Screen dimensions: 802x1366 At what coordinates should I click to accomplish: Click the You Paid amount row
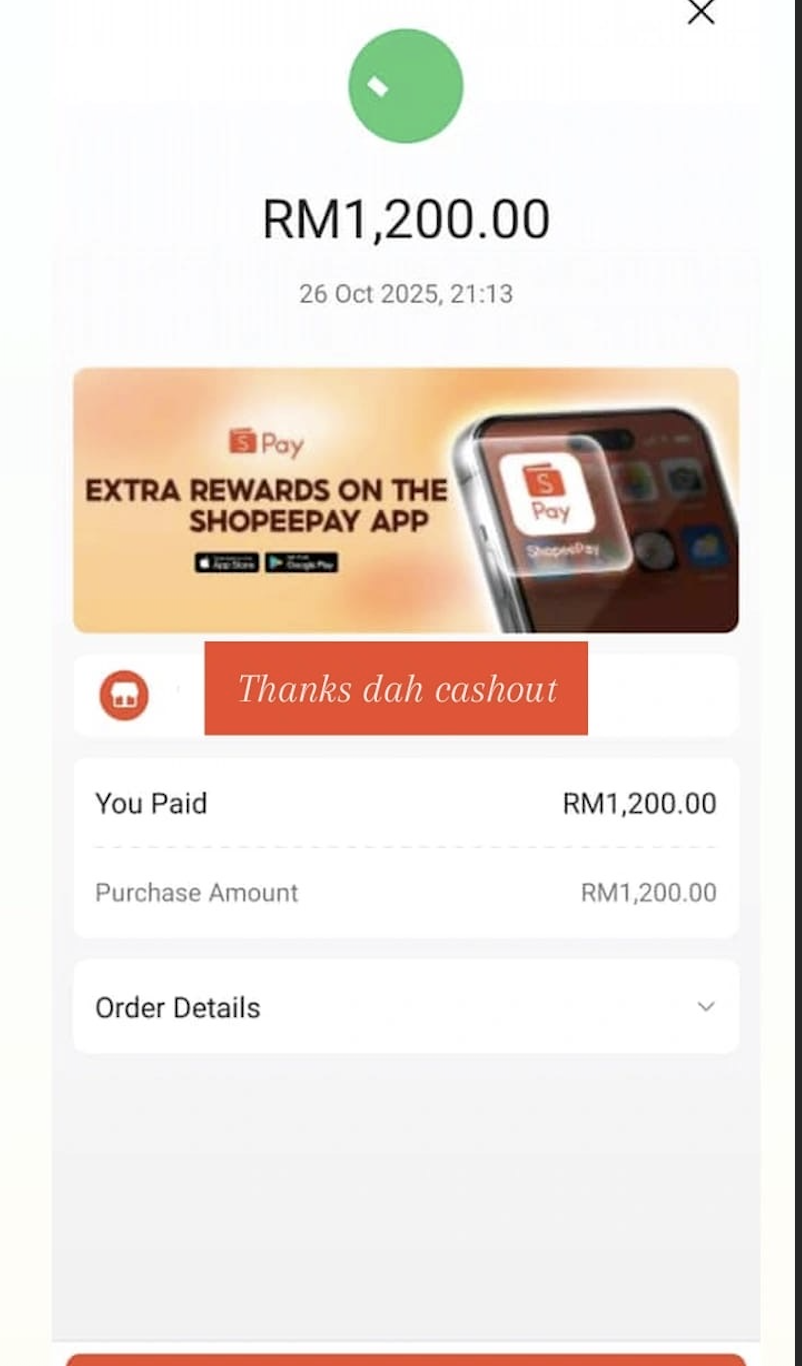click(405, 803)
